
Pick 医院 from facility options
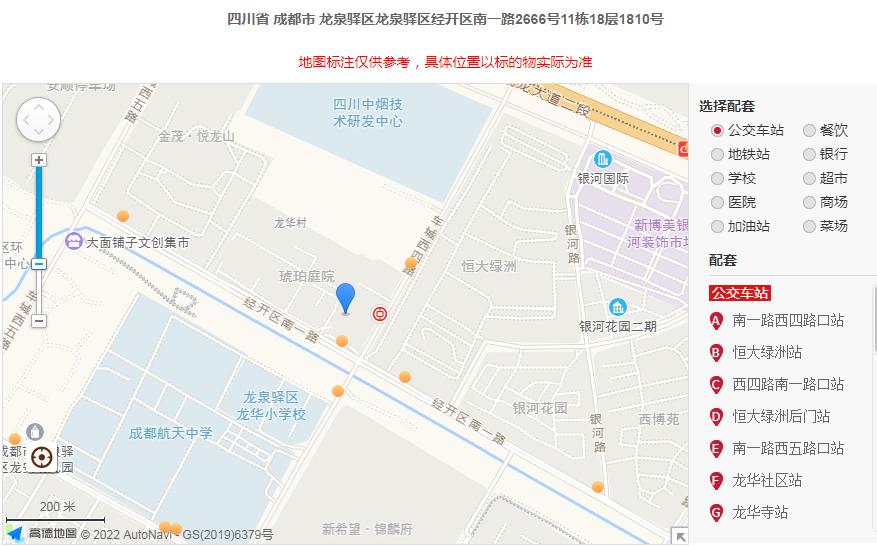(x=717, y=202)
